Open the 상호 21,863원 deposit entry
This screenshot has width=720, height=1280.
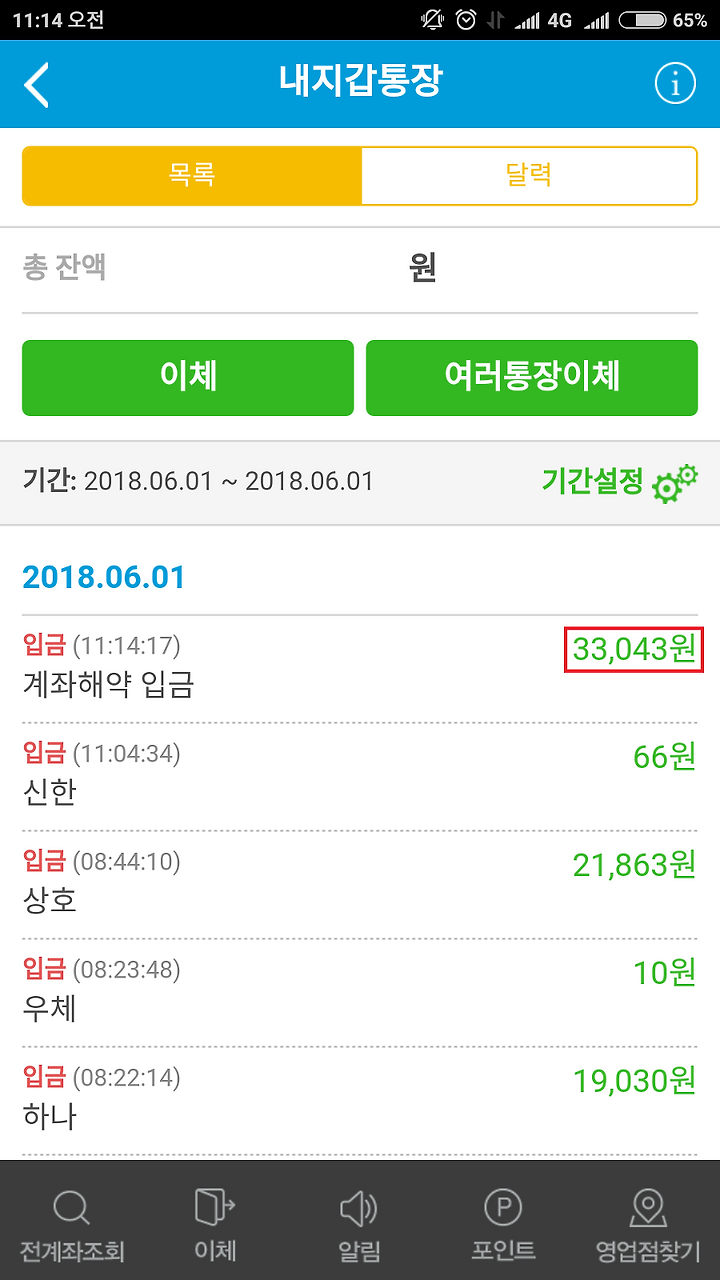point(360,884)
